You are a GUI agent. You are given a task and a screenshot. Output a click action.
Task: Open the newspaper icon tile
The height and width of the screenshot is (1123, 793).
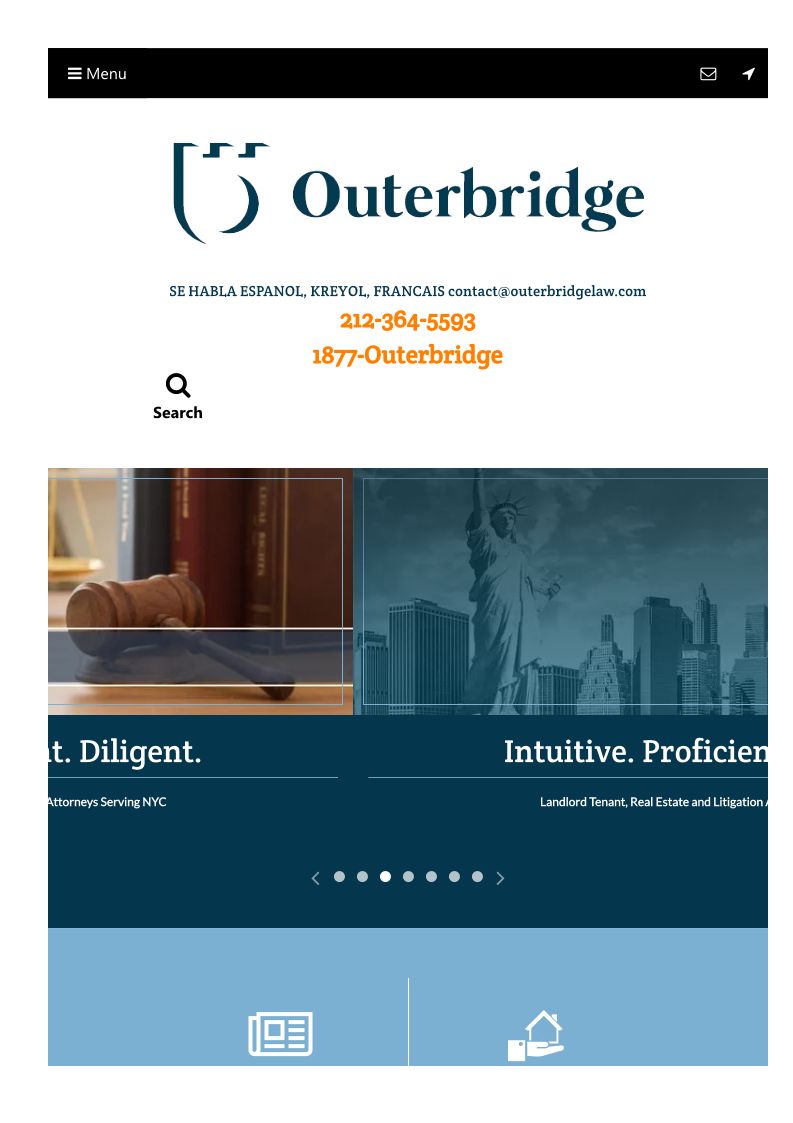pyautogui.click(x=280, y=1033)
